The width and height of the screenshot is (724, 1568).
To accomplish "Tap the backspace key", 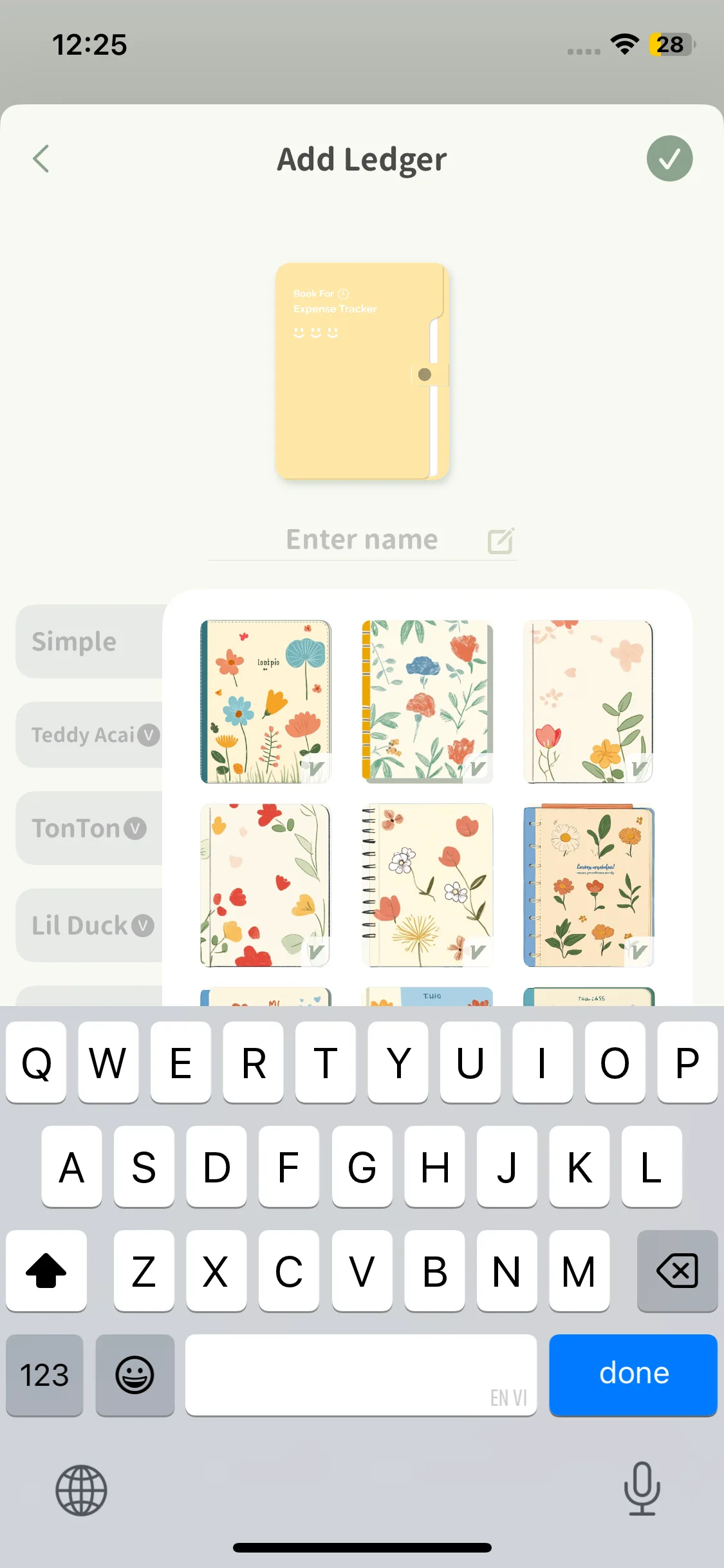I will (677, 1270).
